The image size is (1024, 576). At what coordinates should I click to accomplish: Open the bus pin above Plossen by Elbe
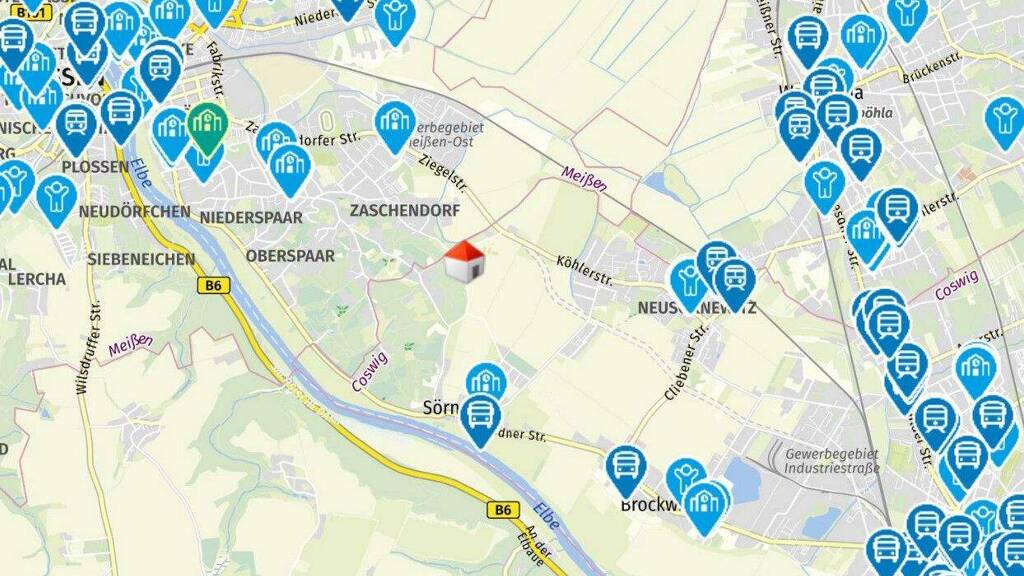(x=121, y=115)
